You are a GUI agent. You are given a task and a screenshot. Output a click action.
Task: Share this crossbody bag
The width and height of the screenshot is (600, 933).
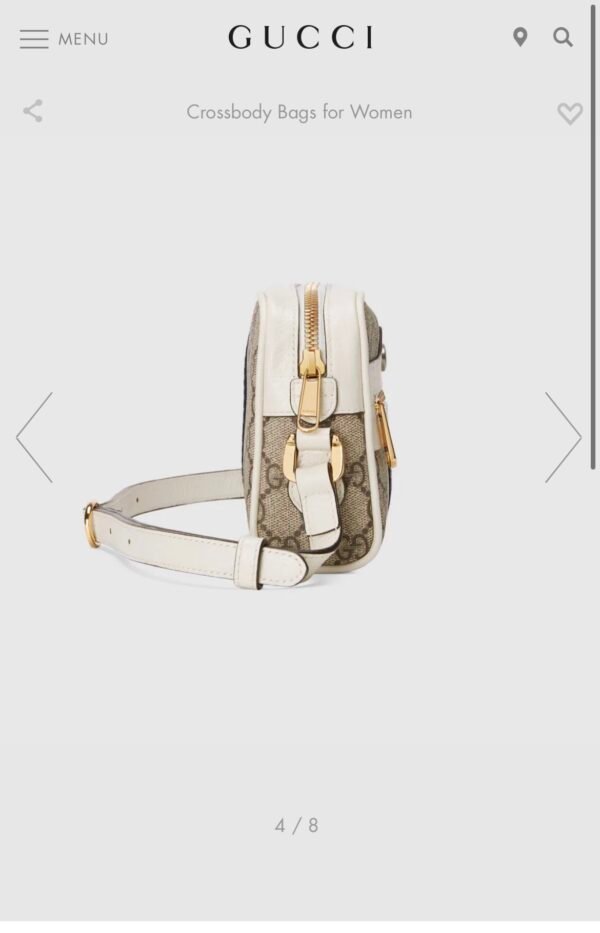pyautogui.click(x=33, y=111)
